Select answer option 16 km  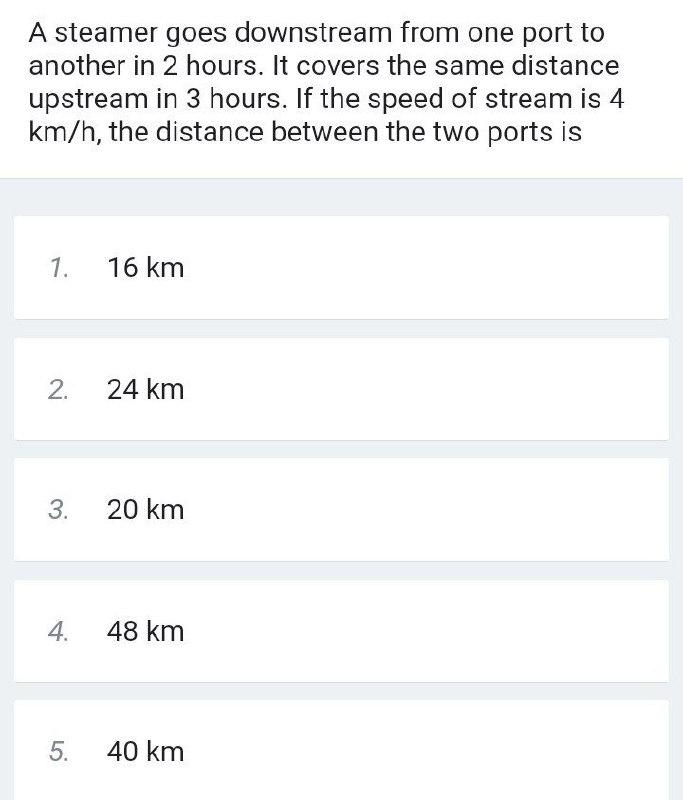coord(146,268)
